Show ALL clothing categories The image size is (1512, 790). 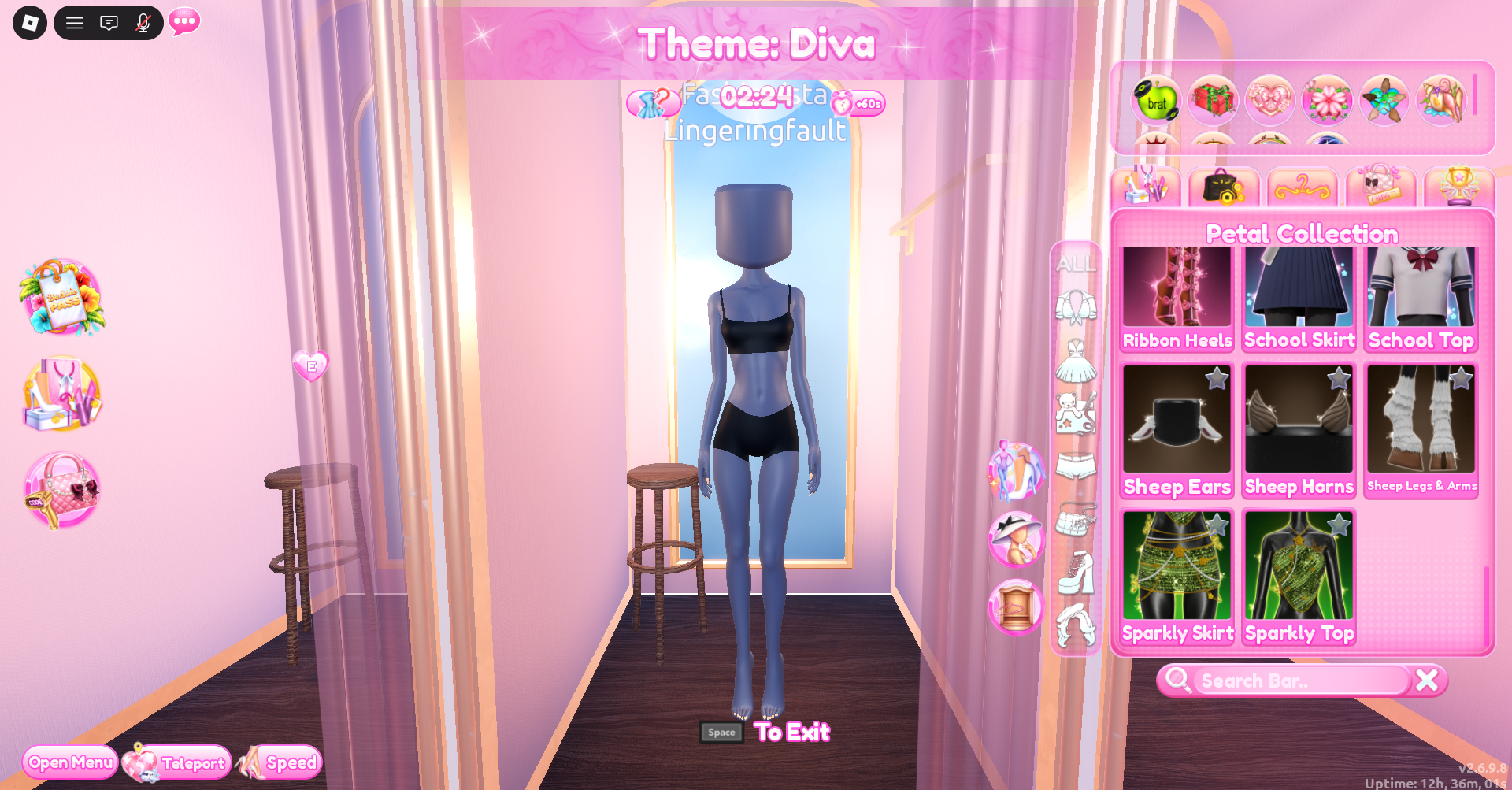[x=1076, y=264]
